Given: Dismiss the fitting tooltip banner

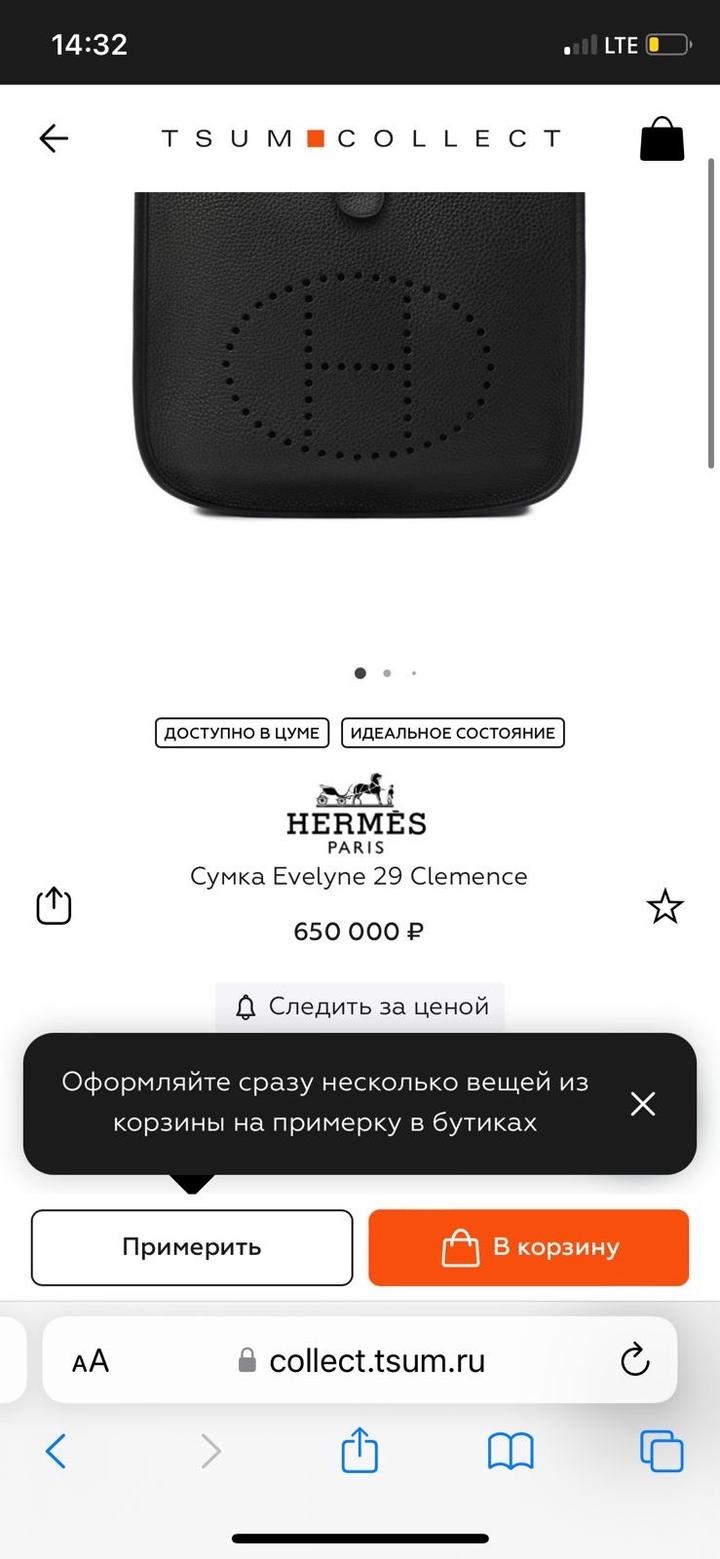Looking at the screenshot, I should click(643, 1103).
